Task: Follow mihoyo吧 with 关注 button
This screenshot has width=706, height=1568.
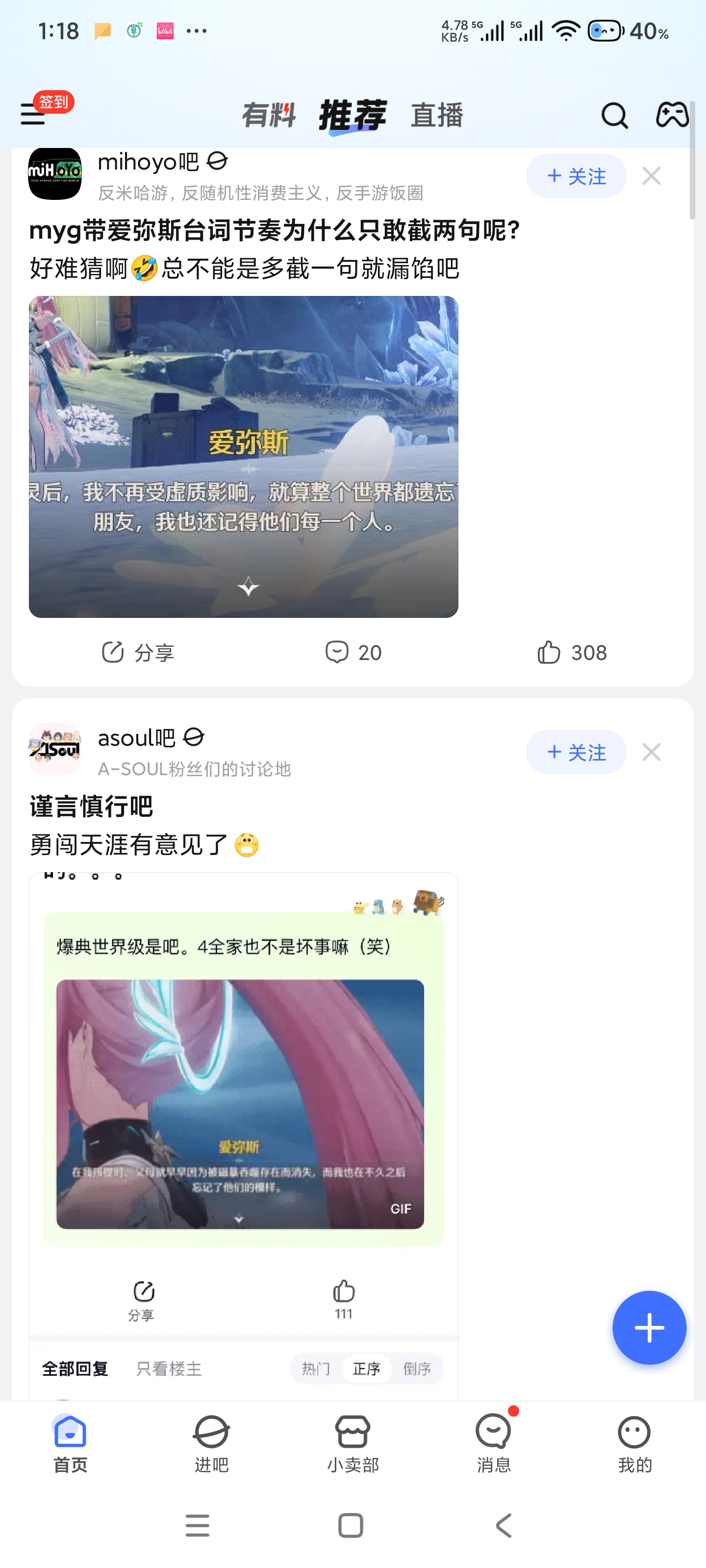Action: pos(576,176)
